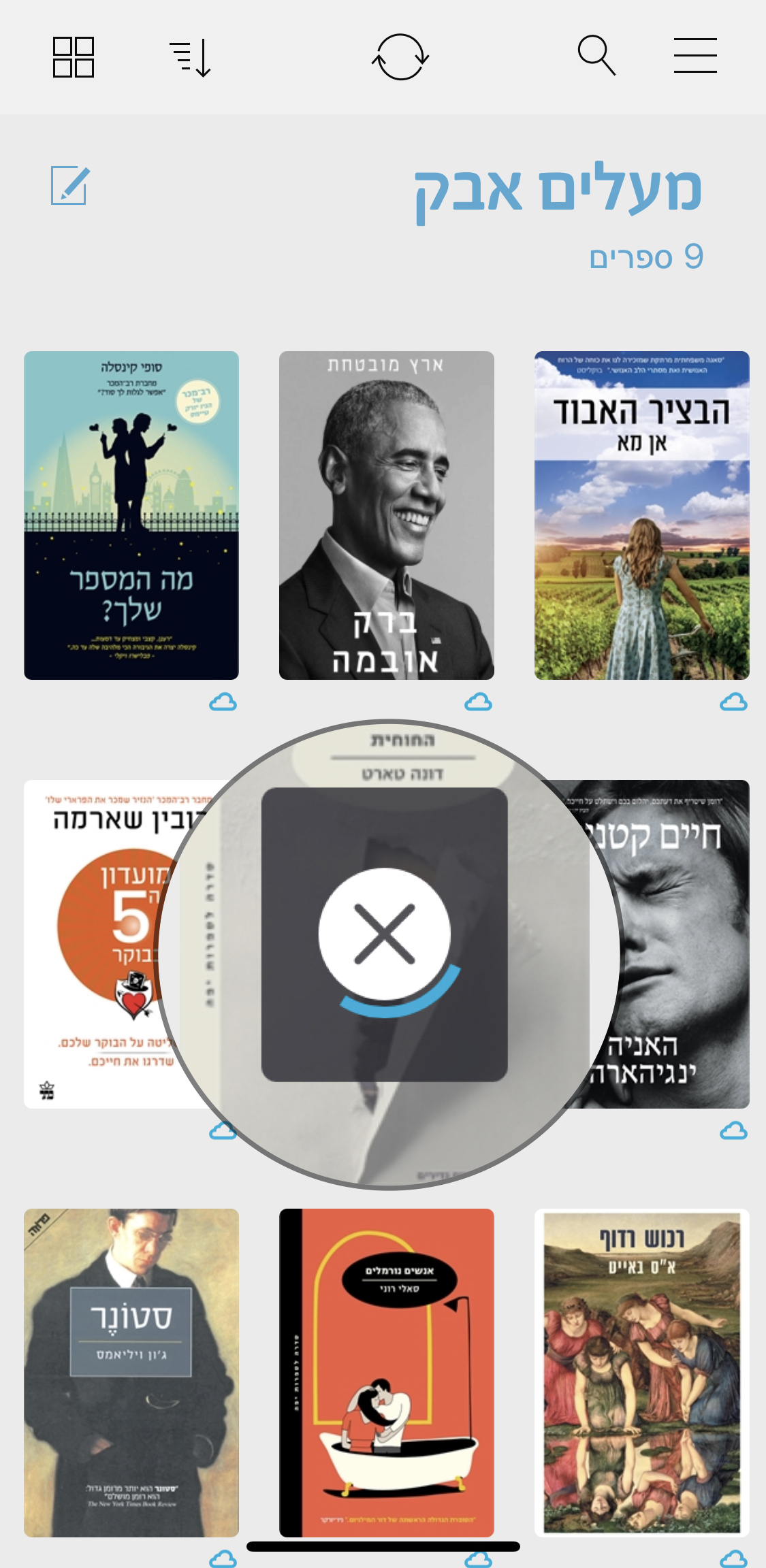Viewport: 766px width, 1568px height.
Task: Open the book סטונר by John Williams
Action: click(131, 1373)
